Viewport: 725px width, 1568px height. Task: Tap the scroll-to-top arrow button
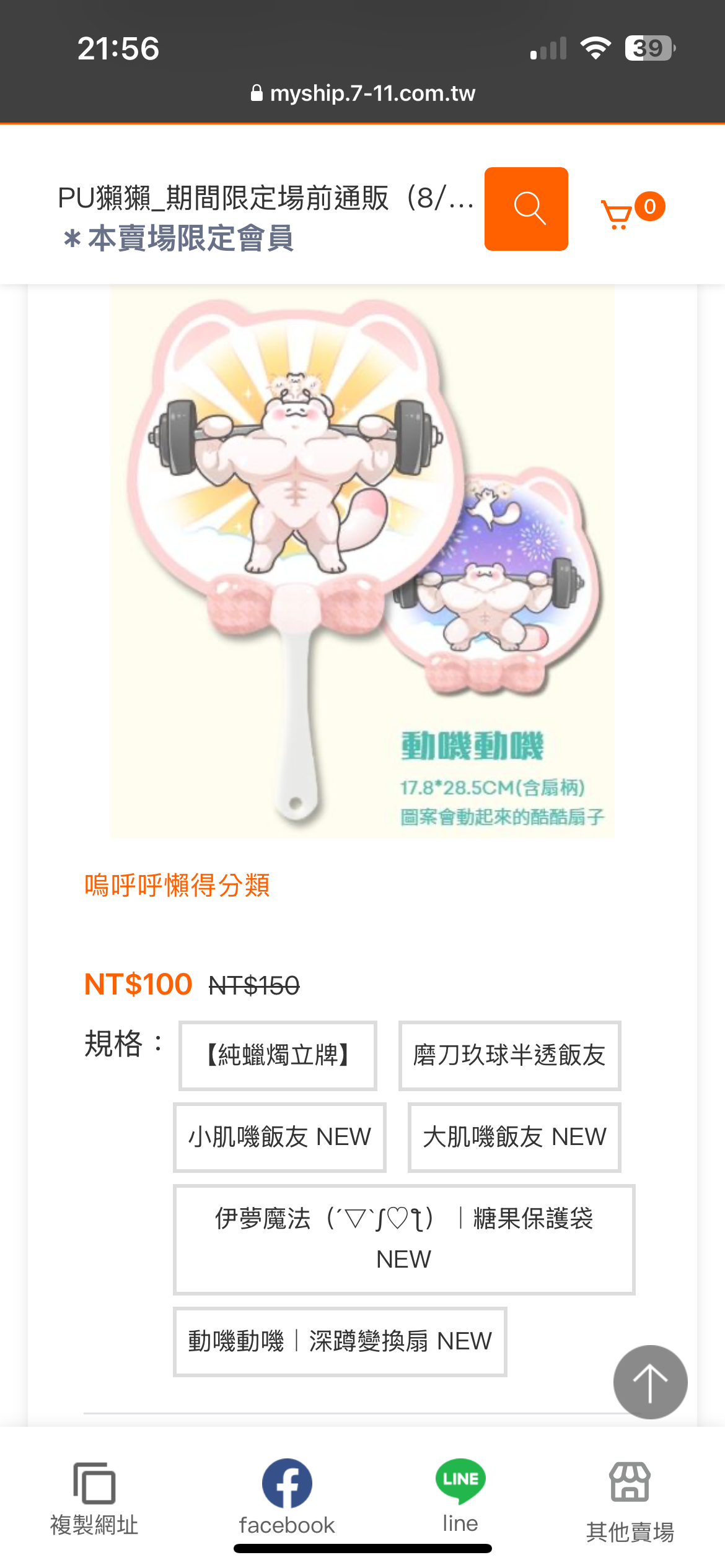coord(650,1382)
